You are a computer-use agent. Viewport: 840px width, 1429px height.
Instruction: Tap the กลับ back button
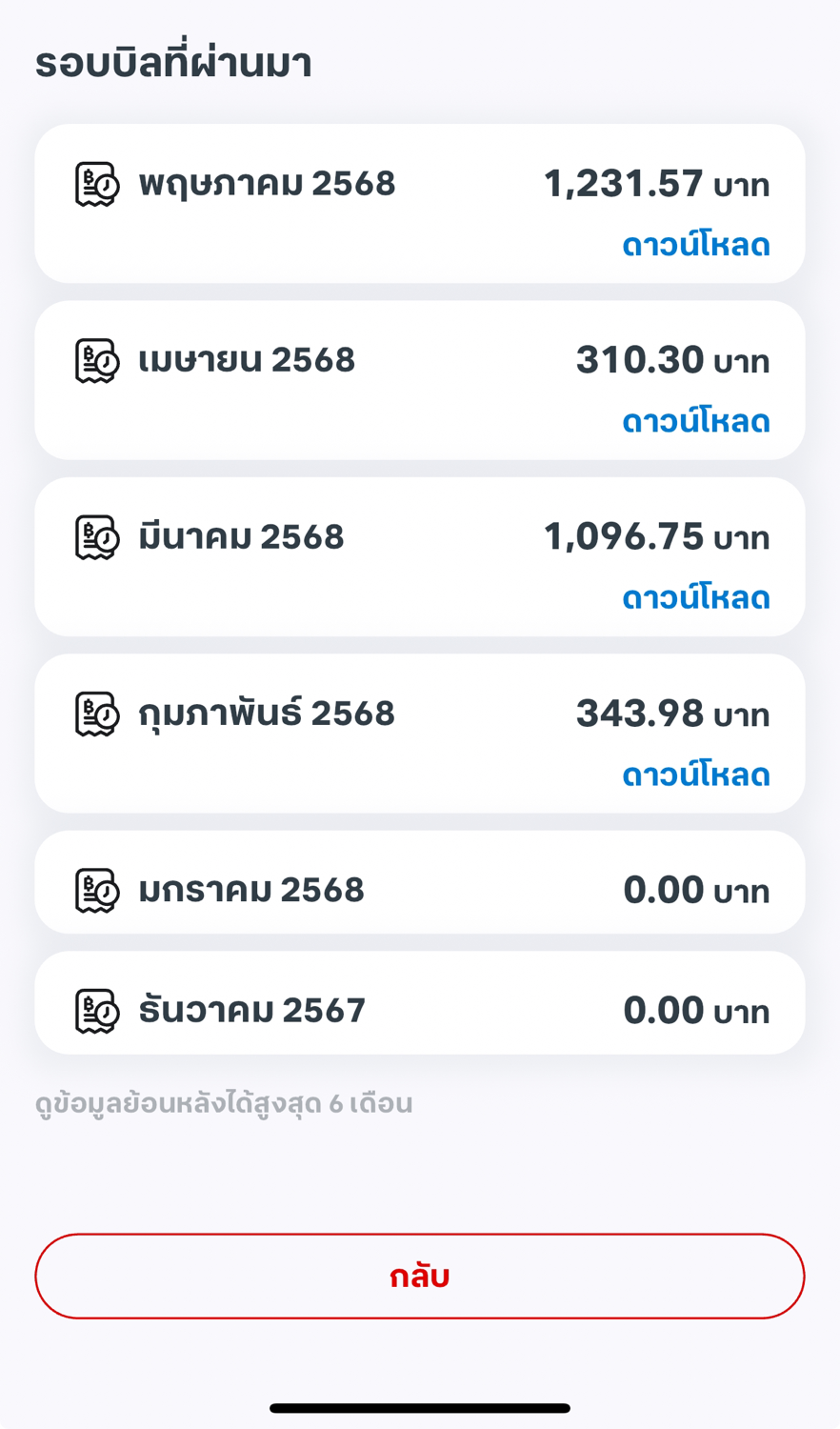pyautogui.click(x=419, y=1276)
